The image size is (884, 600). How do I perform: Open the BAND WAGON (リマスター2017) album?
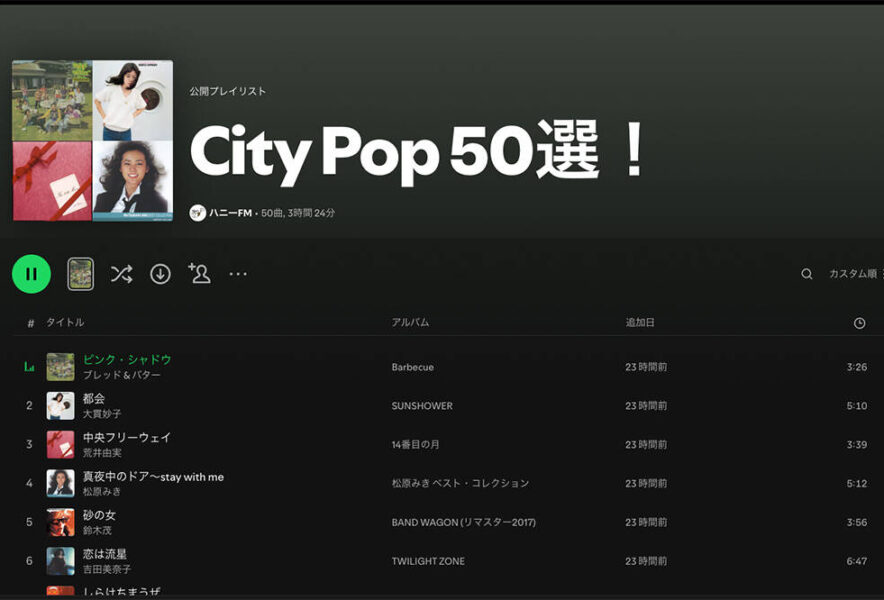click(x=455, y=522)
